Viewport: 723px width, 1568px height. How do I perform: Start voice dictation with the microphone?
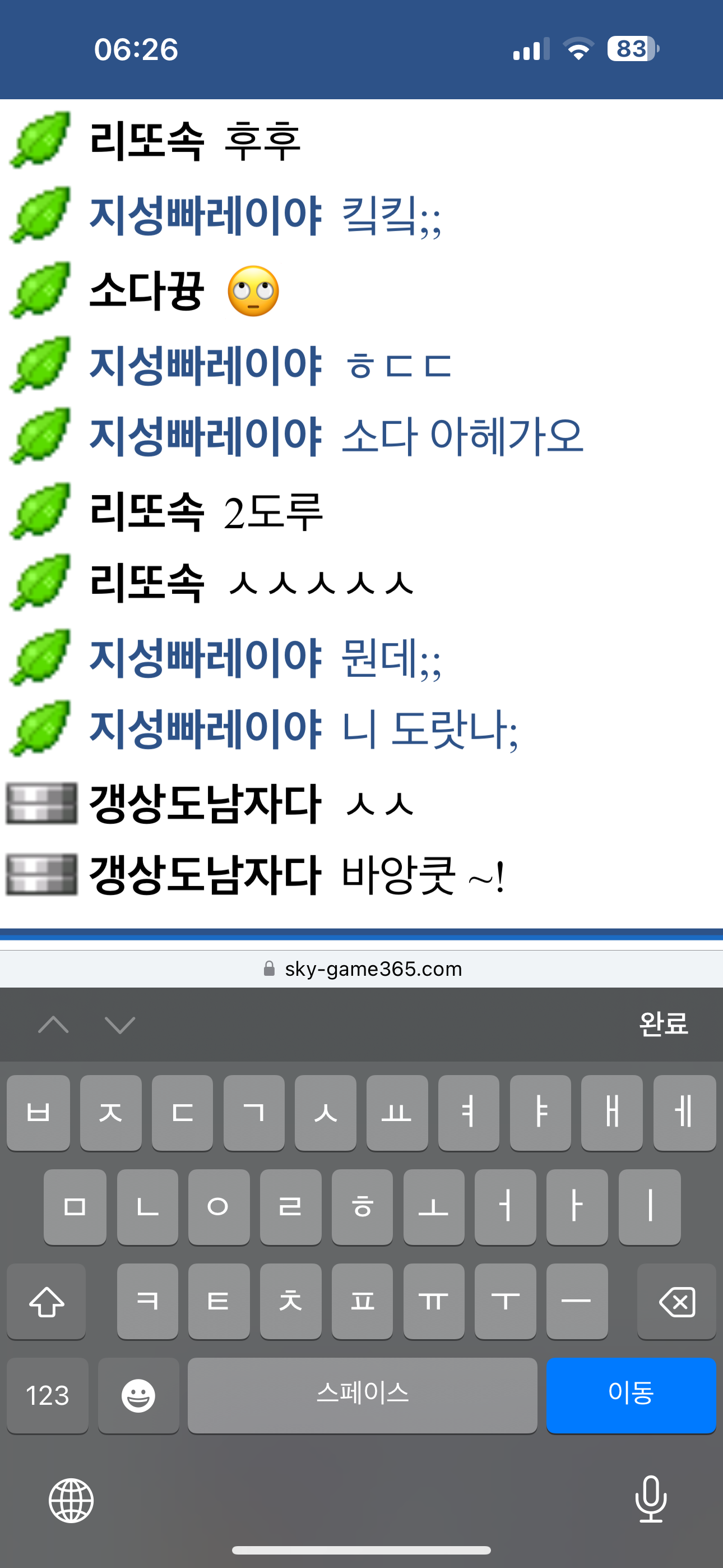click(x=651, y=1499)
